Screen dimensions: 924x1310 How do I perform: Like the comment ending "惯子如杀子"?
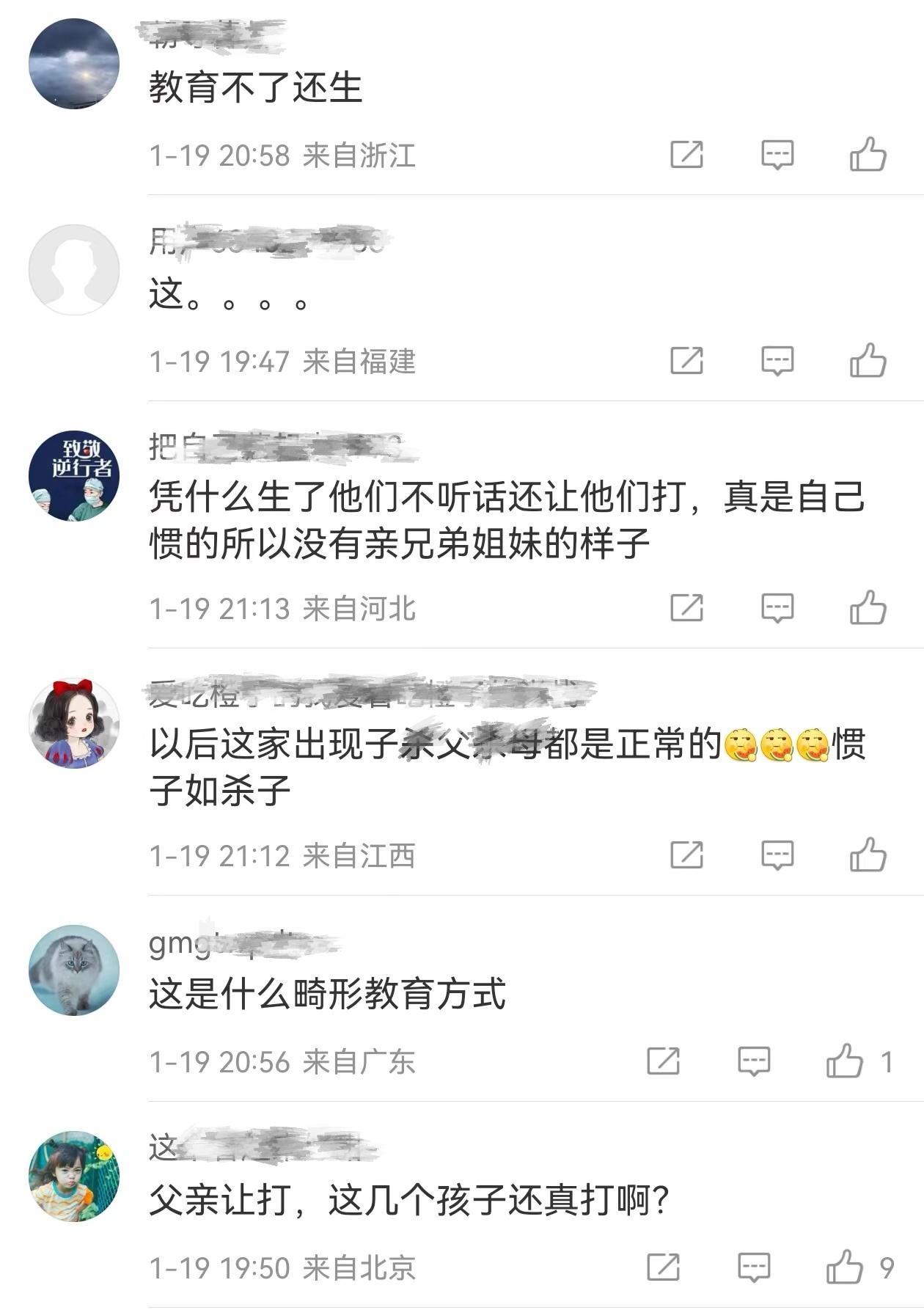(x=868, y=855)
